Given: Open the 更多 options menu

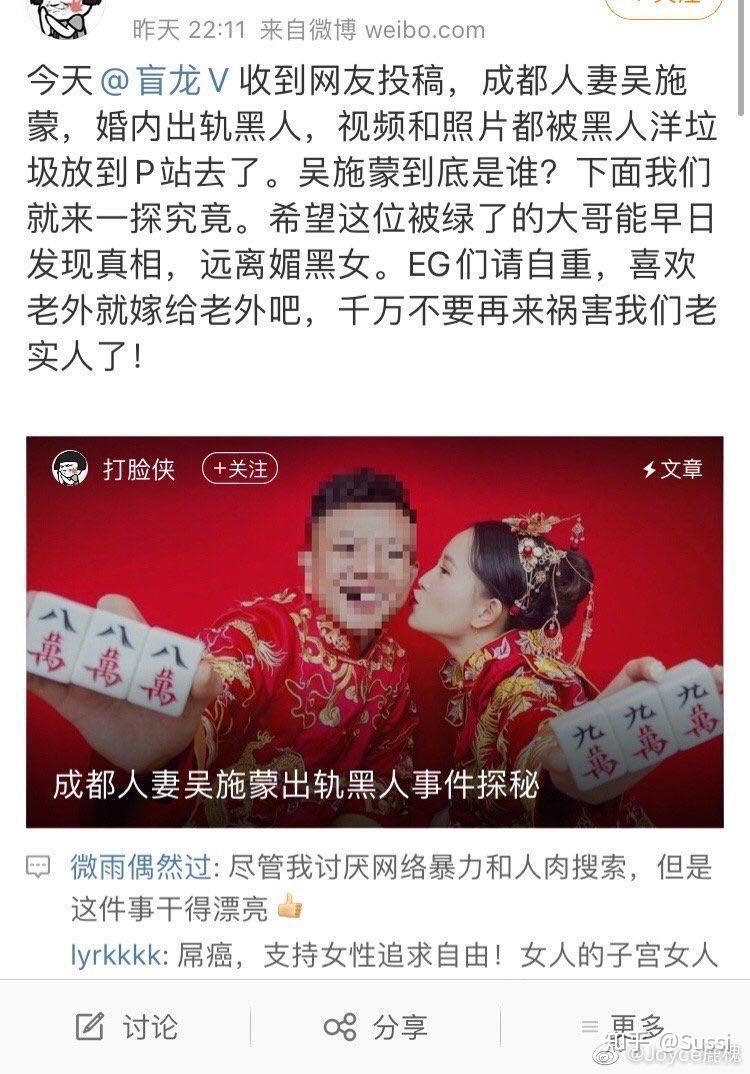Looking at the screenshot, I should pyautogui.click(x=624, y=1026).
